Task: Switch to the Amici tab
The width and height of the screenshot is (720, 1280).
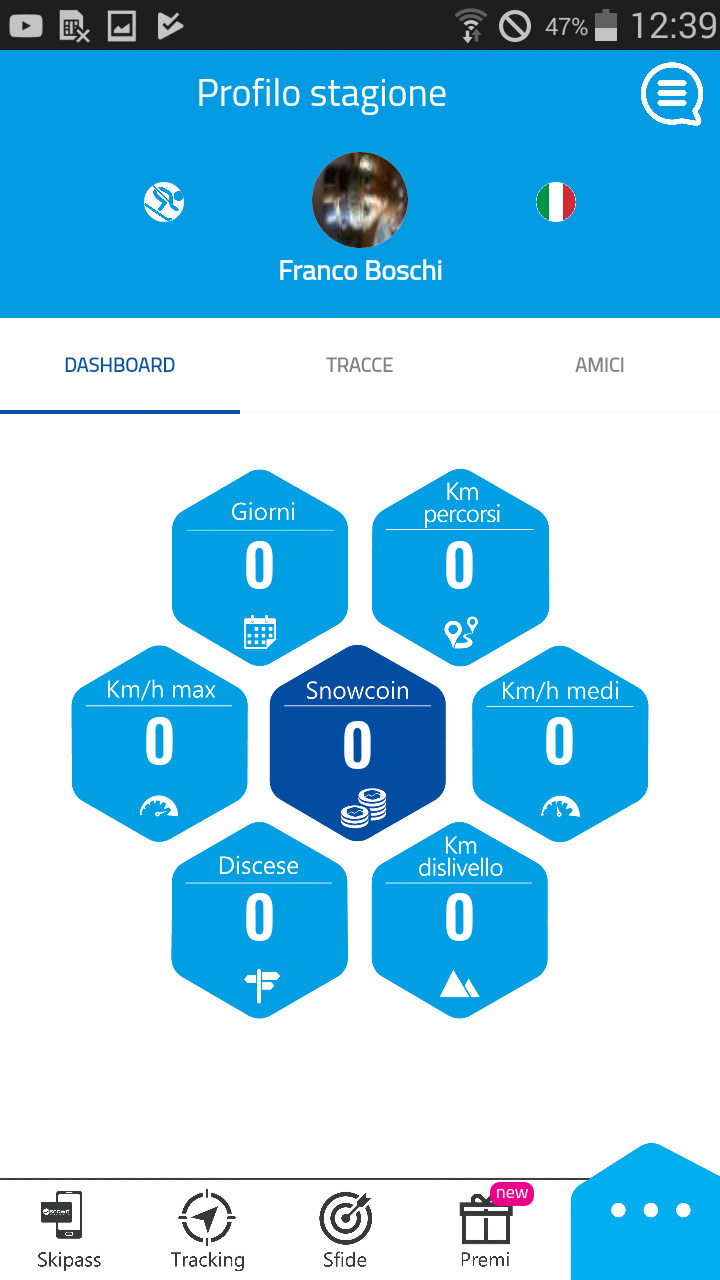Action: coord(600,365)
